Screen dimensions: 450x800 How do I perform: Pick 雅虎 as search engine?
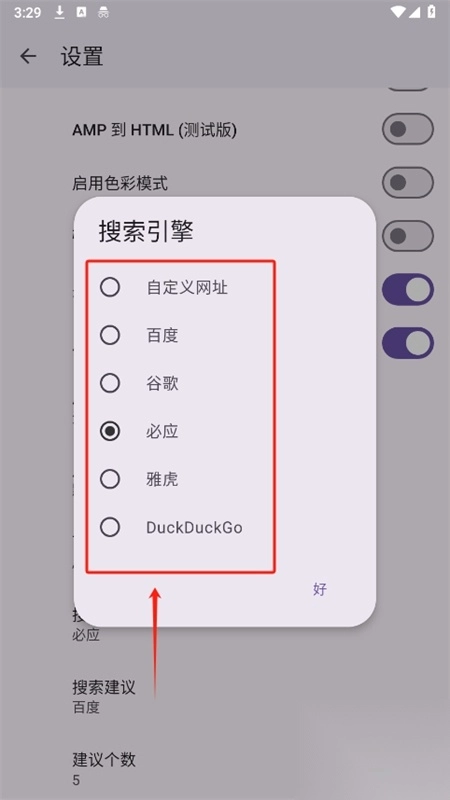tap(181, 480)
